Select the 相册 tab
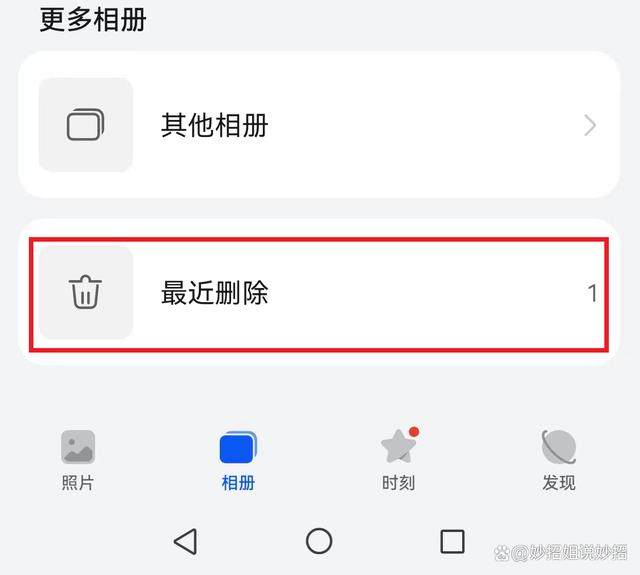640x575 pixels. [x=238, y=459]
